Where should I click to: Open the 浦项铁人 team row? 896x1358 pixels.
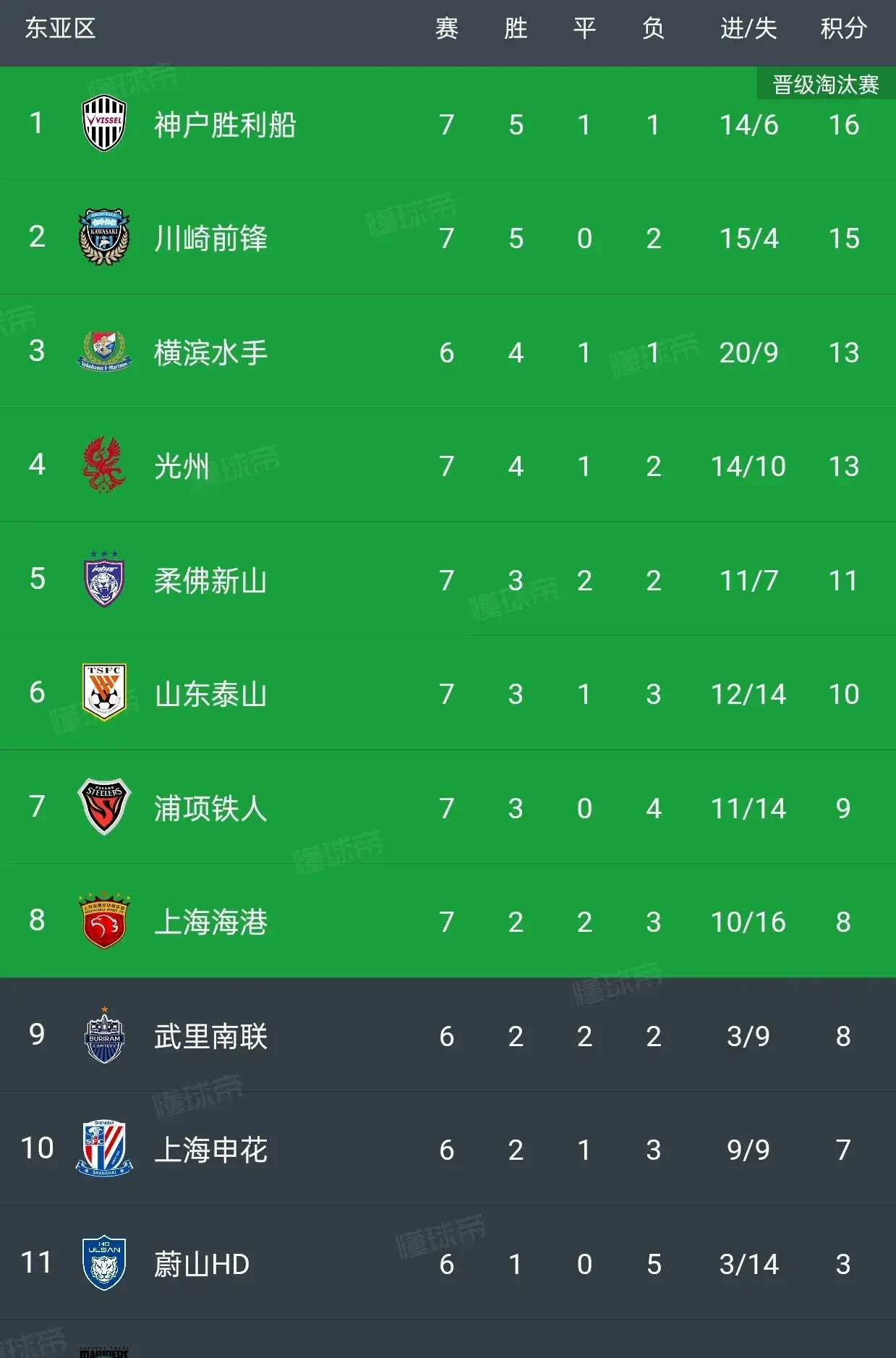click(210, 808)
